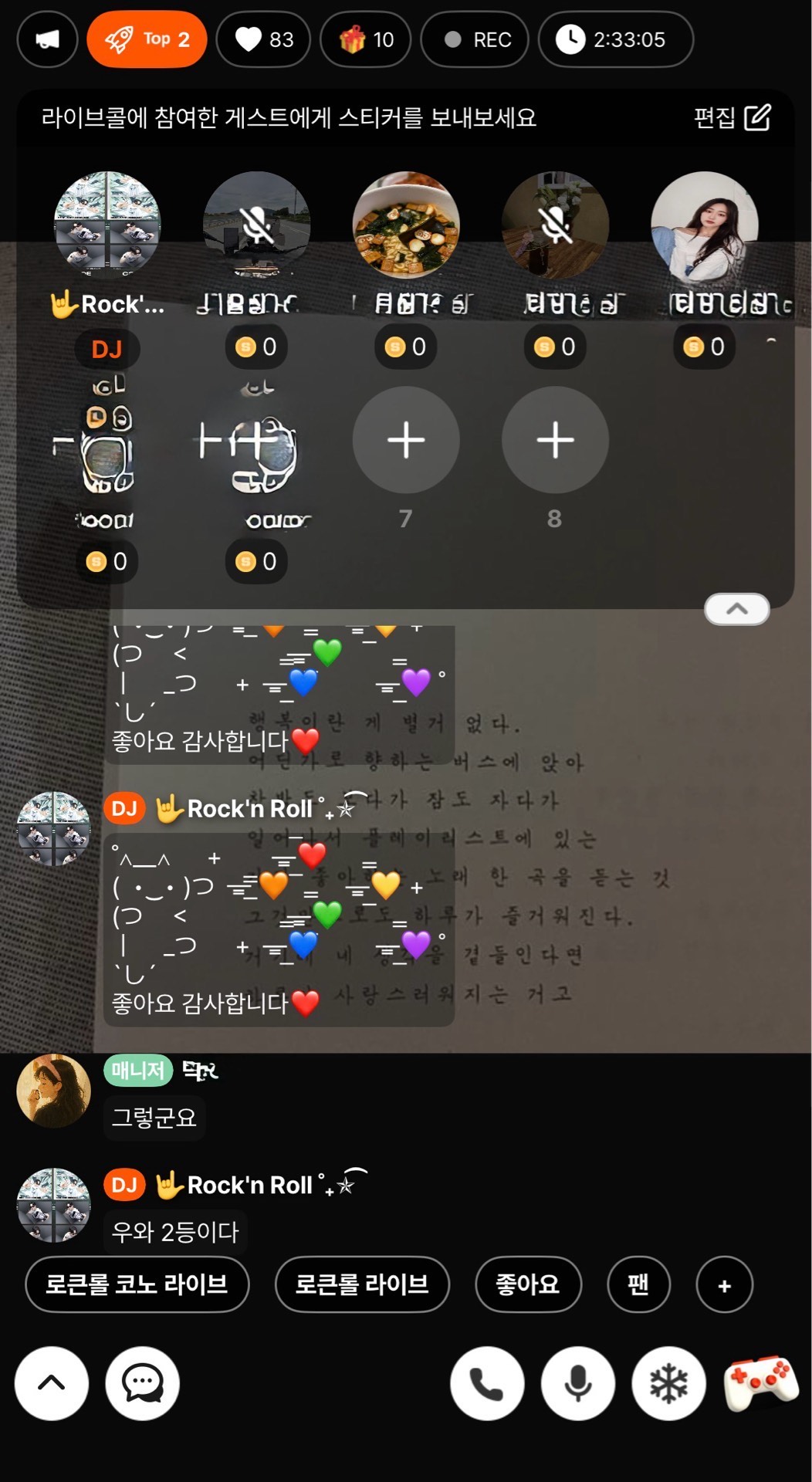Image resolution: width=812 pixels, height=1482 pixels.
Task: Select the guest avatar with food photo
Action: (x=406, y=225)
